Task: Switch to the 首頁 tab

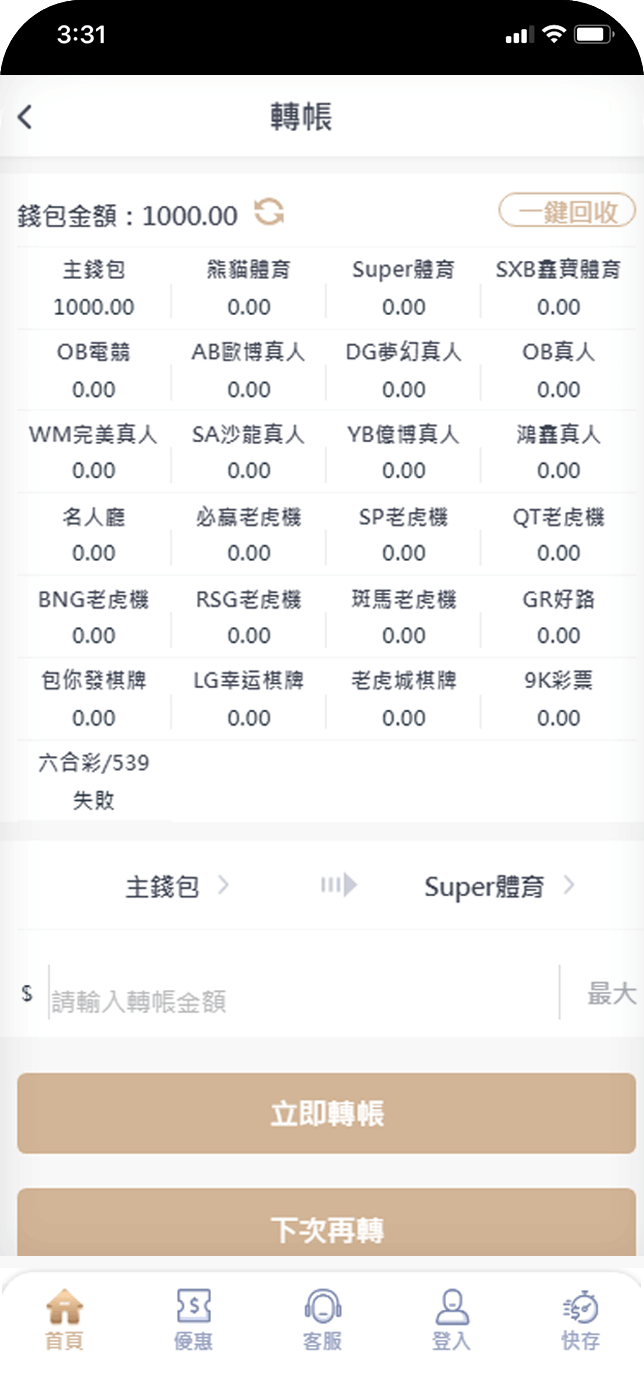Action: [x=65, y=1320]
